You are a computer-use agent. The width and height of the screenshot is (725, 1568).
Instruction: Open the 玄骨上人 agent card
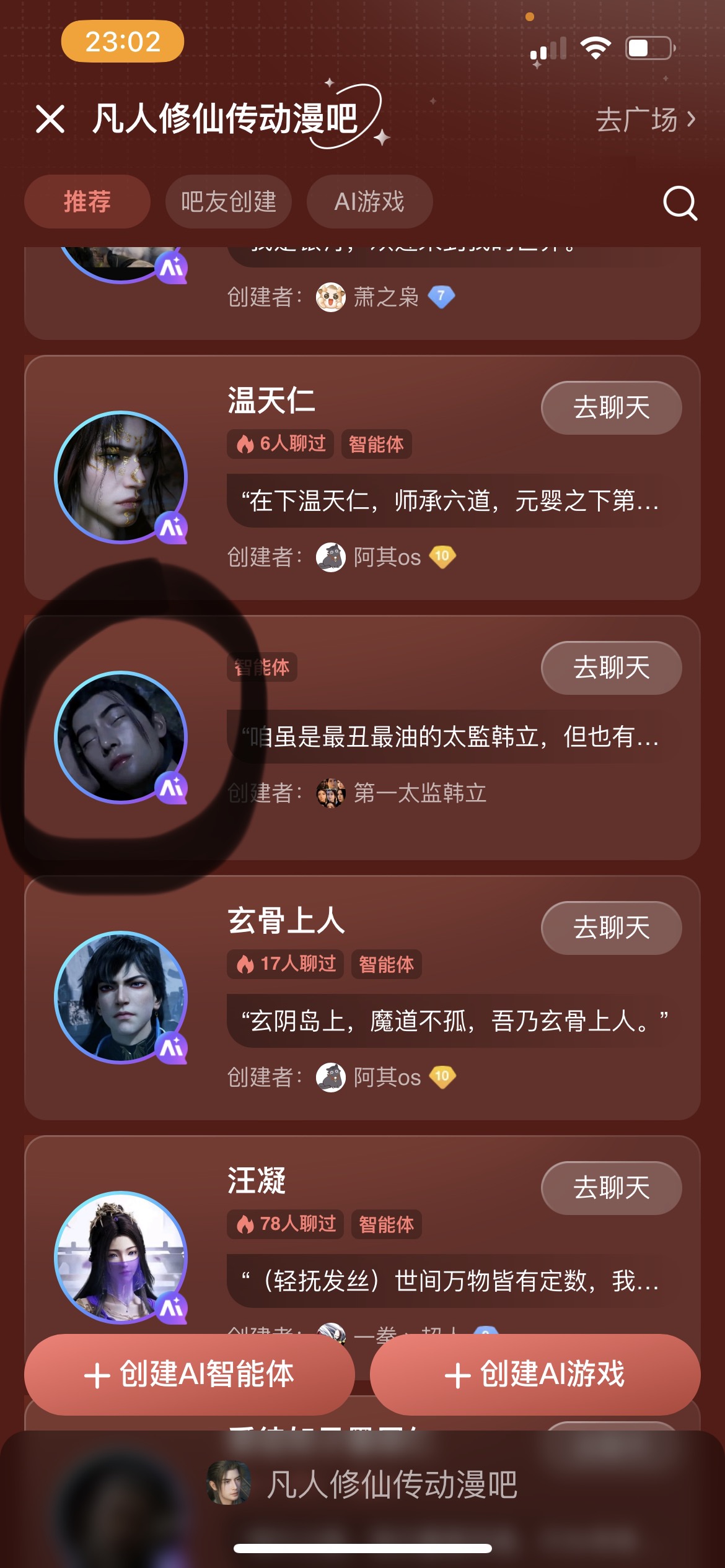[362, 998]
